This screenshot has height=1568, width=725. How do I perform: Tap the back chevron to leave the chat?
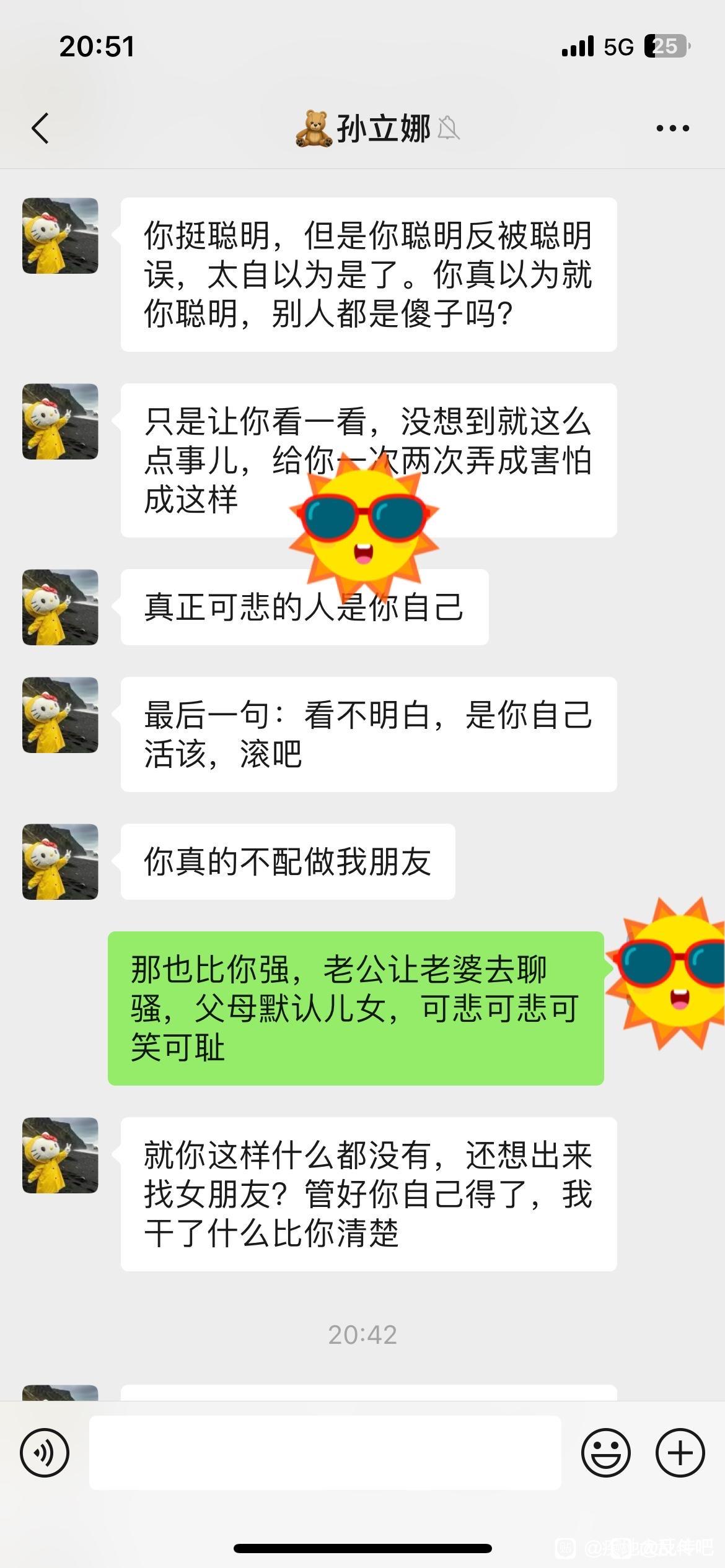tap(41, 128)
